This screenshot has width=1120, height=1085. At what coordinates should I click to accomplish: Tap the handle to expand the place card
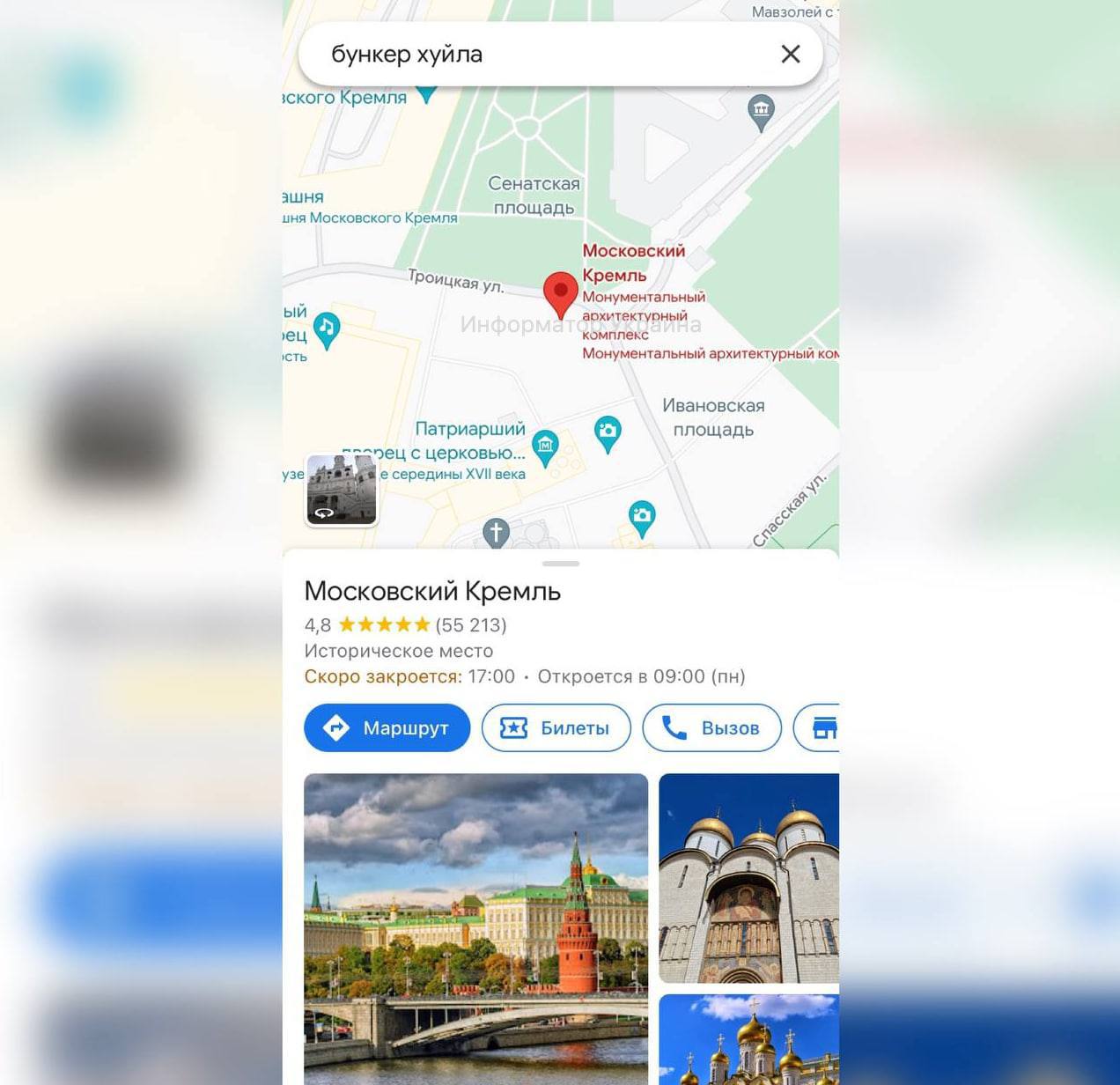pyautogui.click(x=560, y=564)
